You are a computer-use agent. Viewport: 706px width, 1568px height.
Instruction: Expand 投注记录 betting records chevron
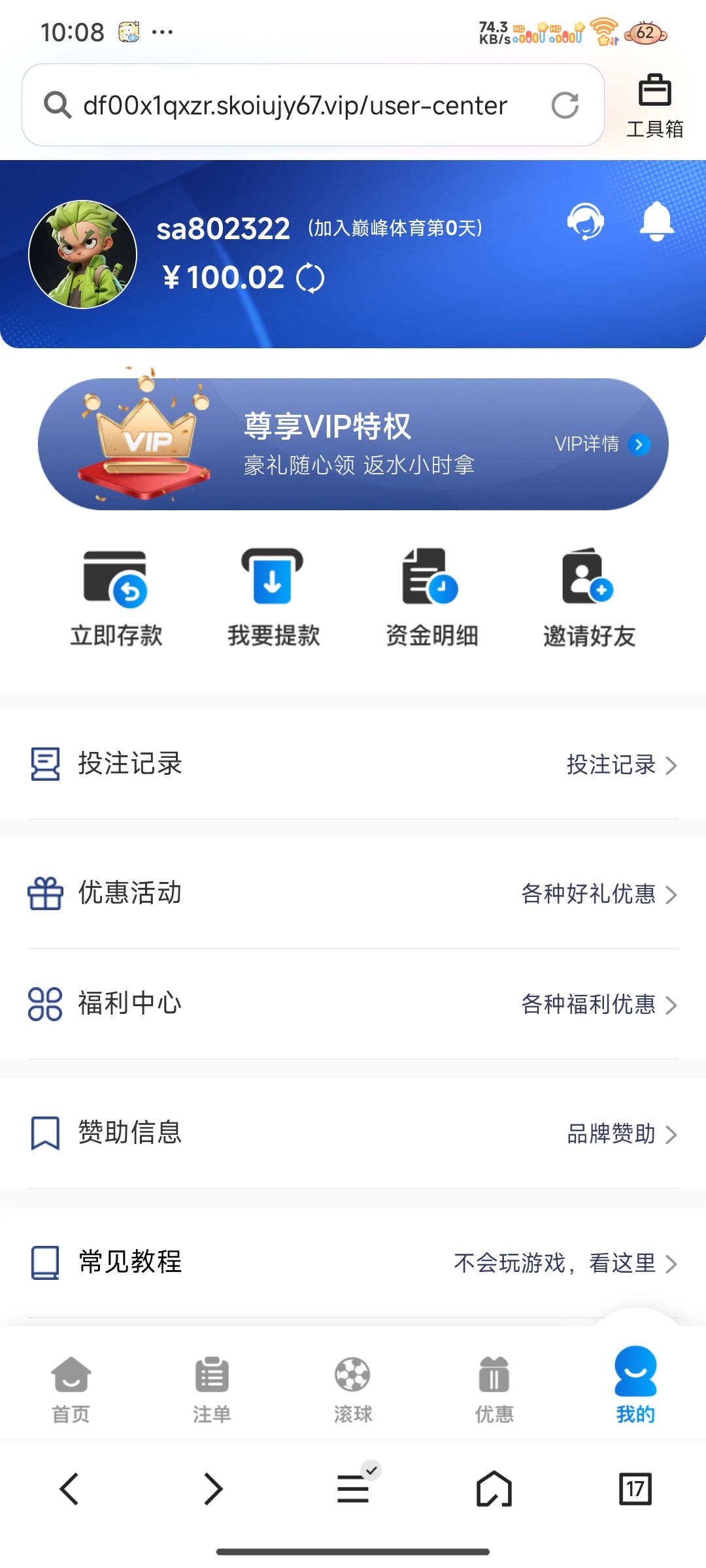673,766
